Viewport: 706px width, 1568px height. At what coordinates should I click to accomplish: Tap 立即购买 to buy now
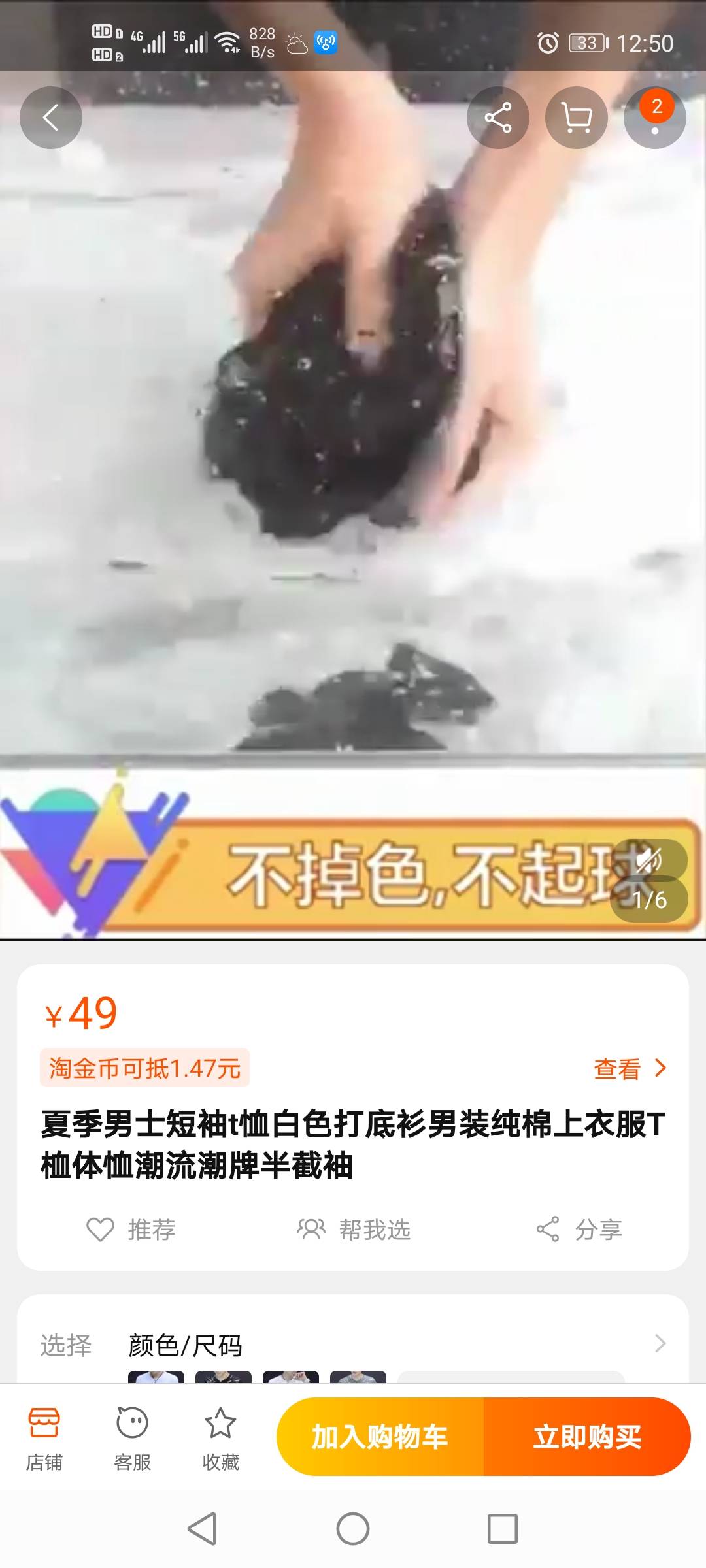587,1437
